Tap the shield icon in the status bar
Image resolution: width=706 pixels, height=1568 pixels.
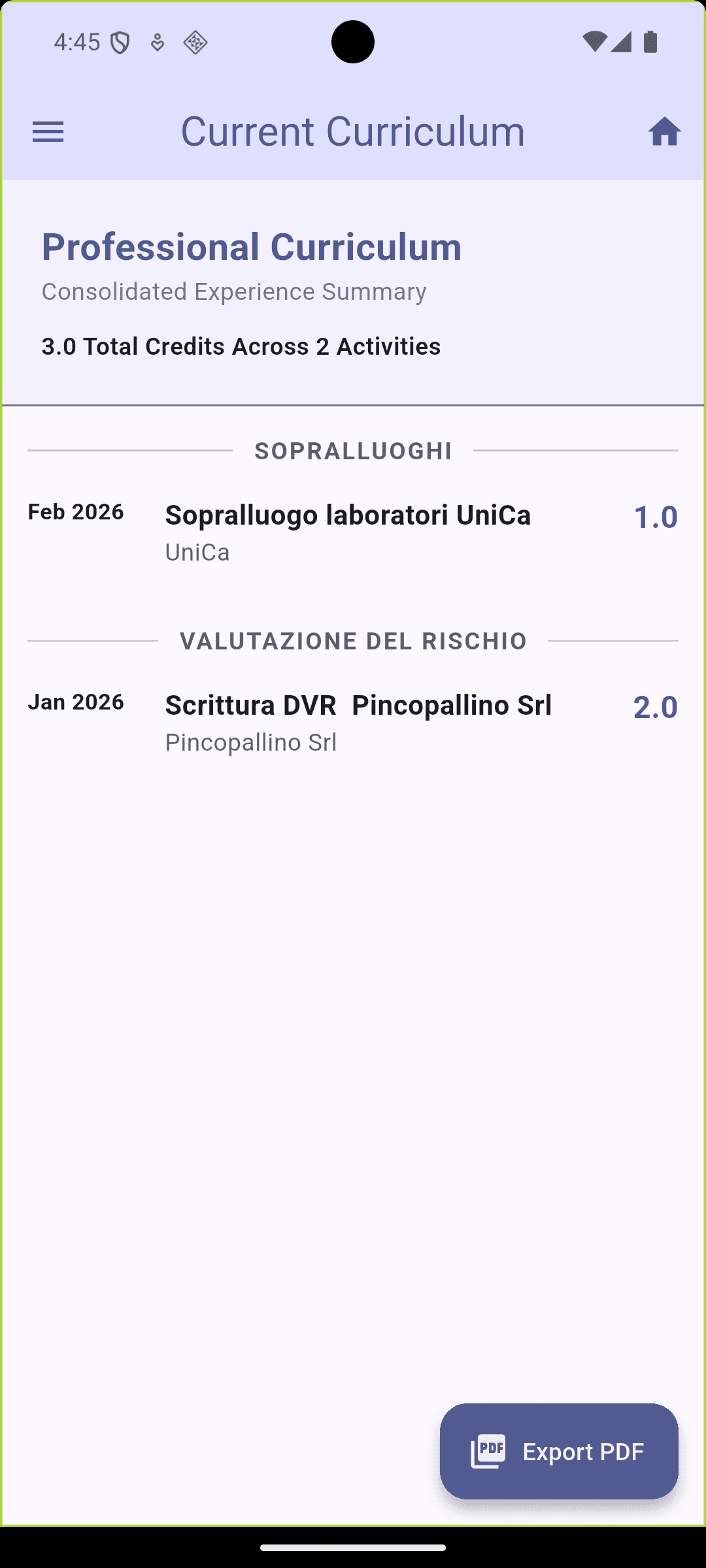[120, 41]
